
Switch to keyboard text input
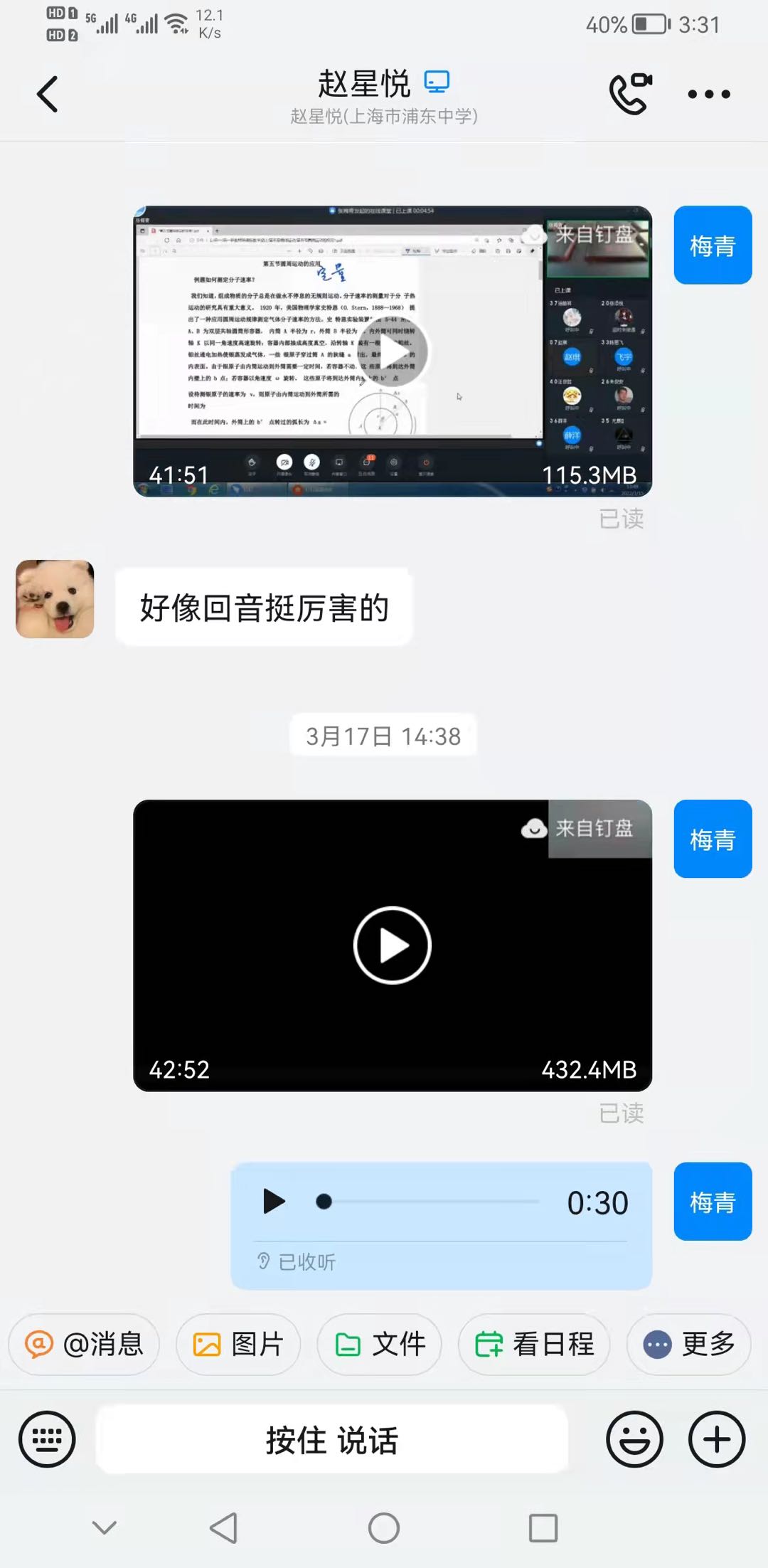point(47,1439)
